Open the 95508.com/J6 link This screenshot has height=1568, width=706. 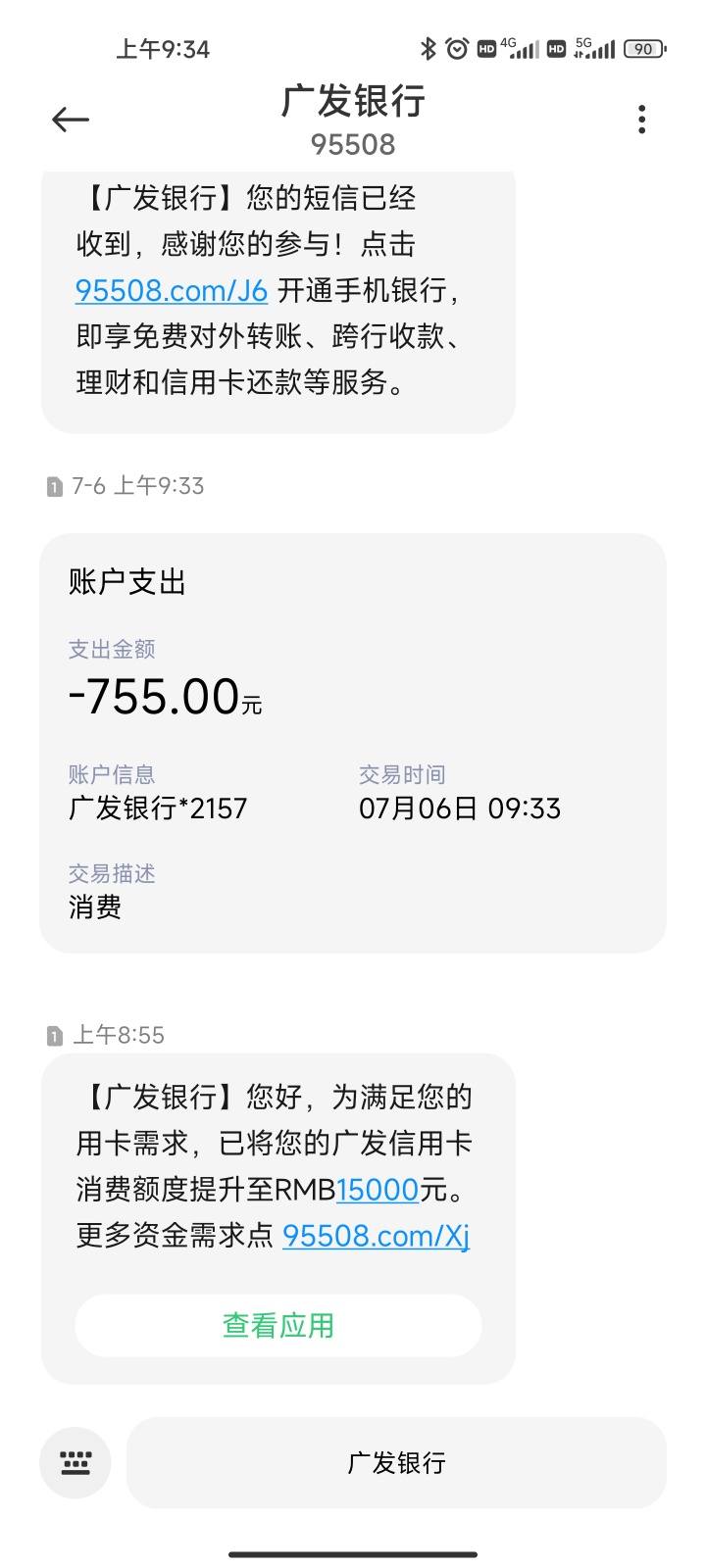click(x=172, y=290)
